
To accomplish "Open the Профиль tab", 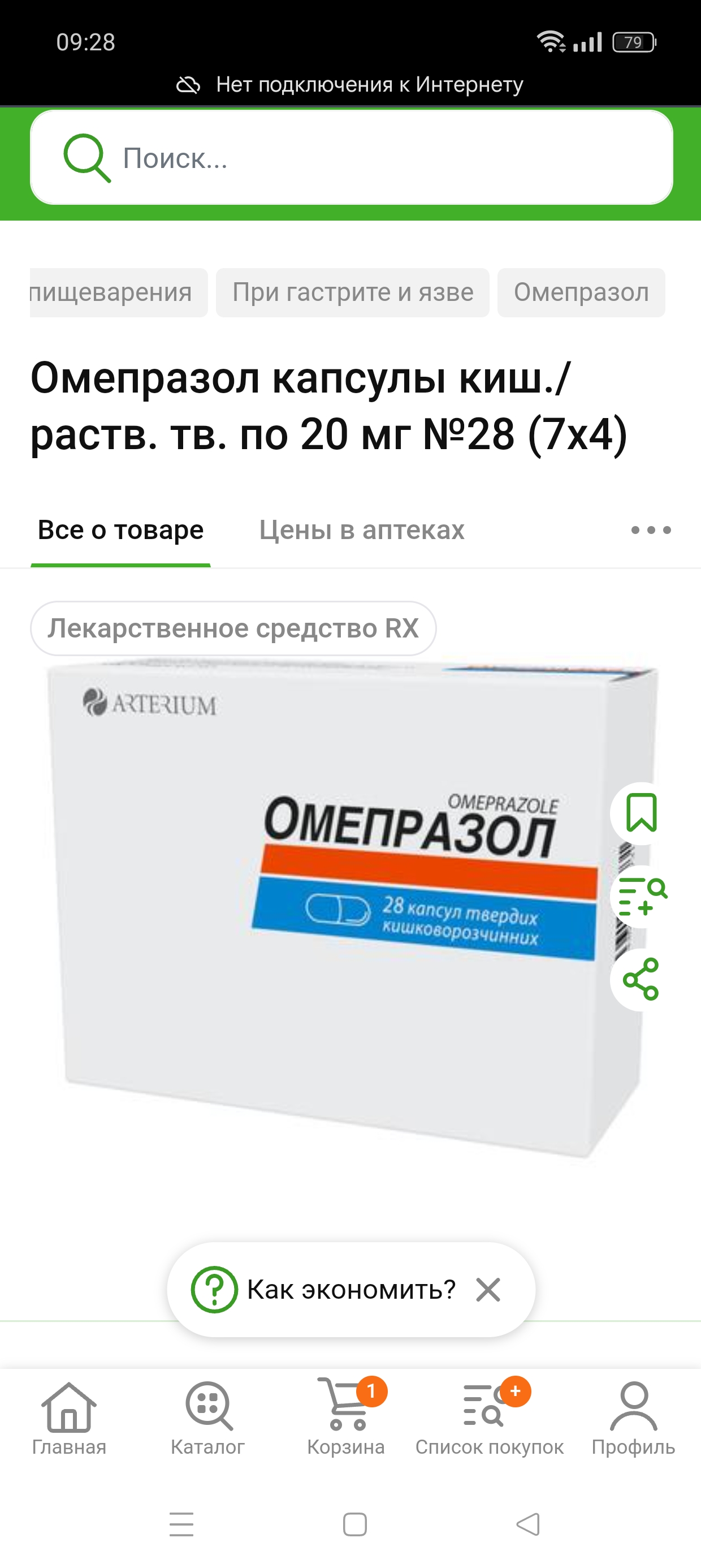I will coord(633,1418).
